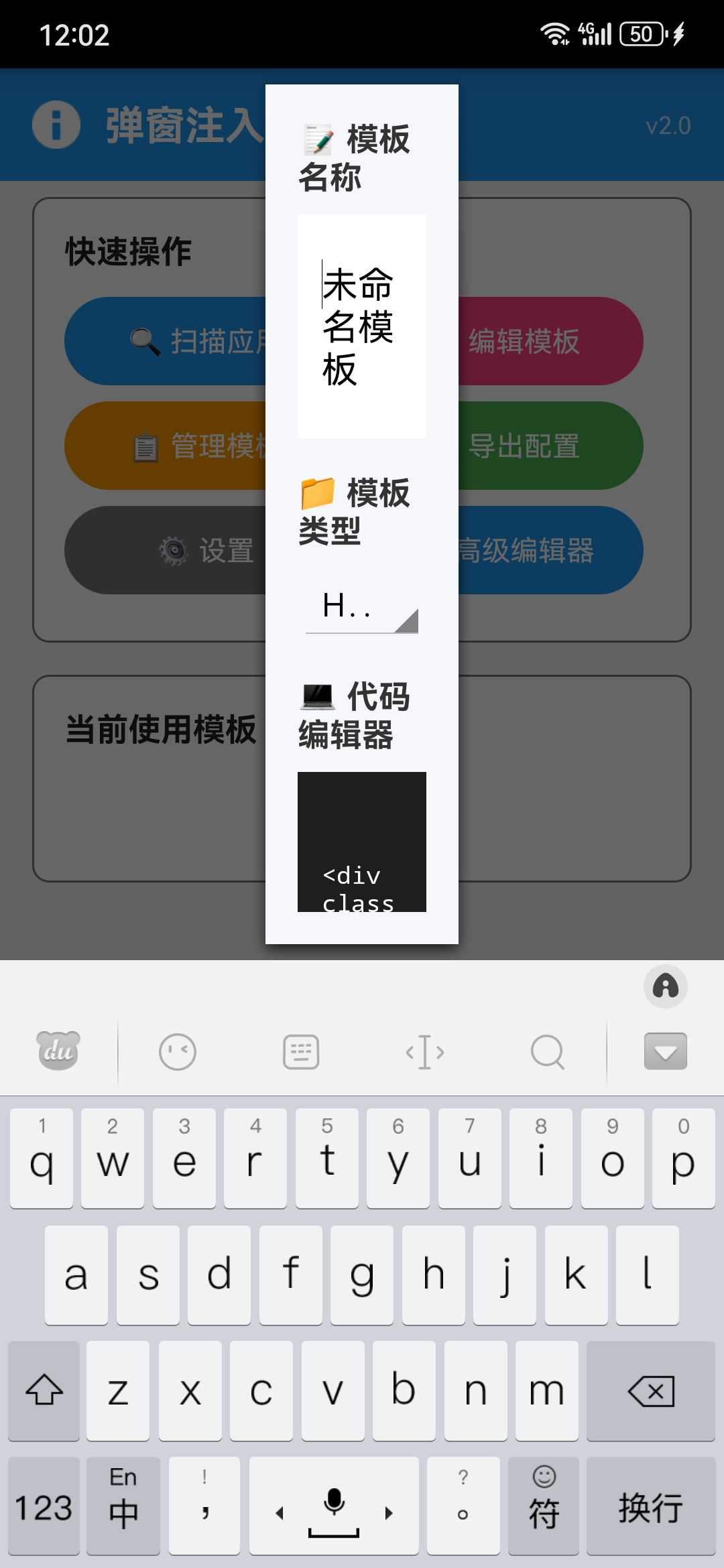Tap the backspace key
724x1568 pixels.
[x=650, y=1392]
